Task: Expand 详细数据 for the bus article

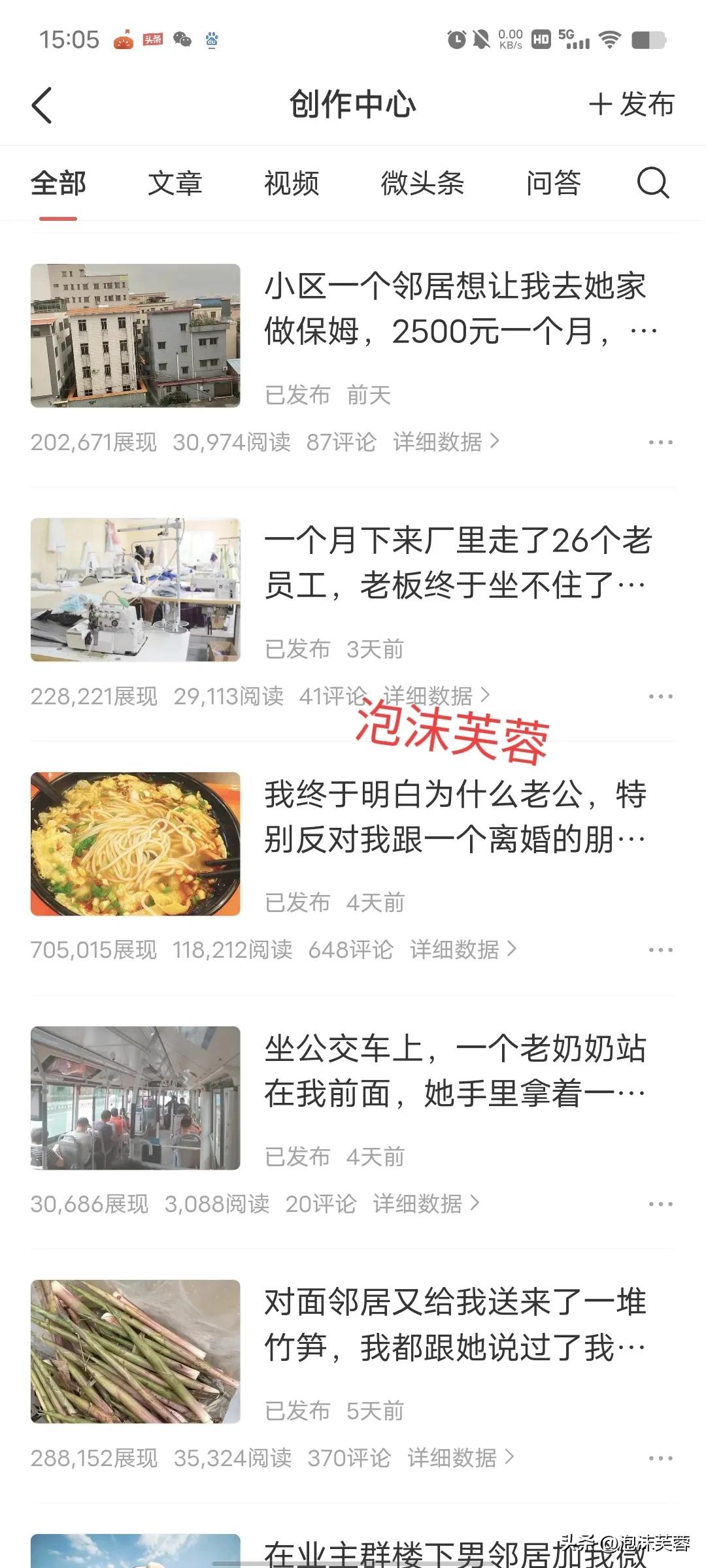Action: pyautogui.click(x=418, y=1204)
